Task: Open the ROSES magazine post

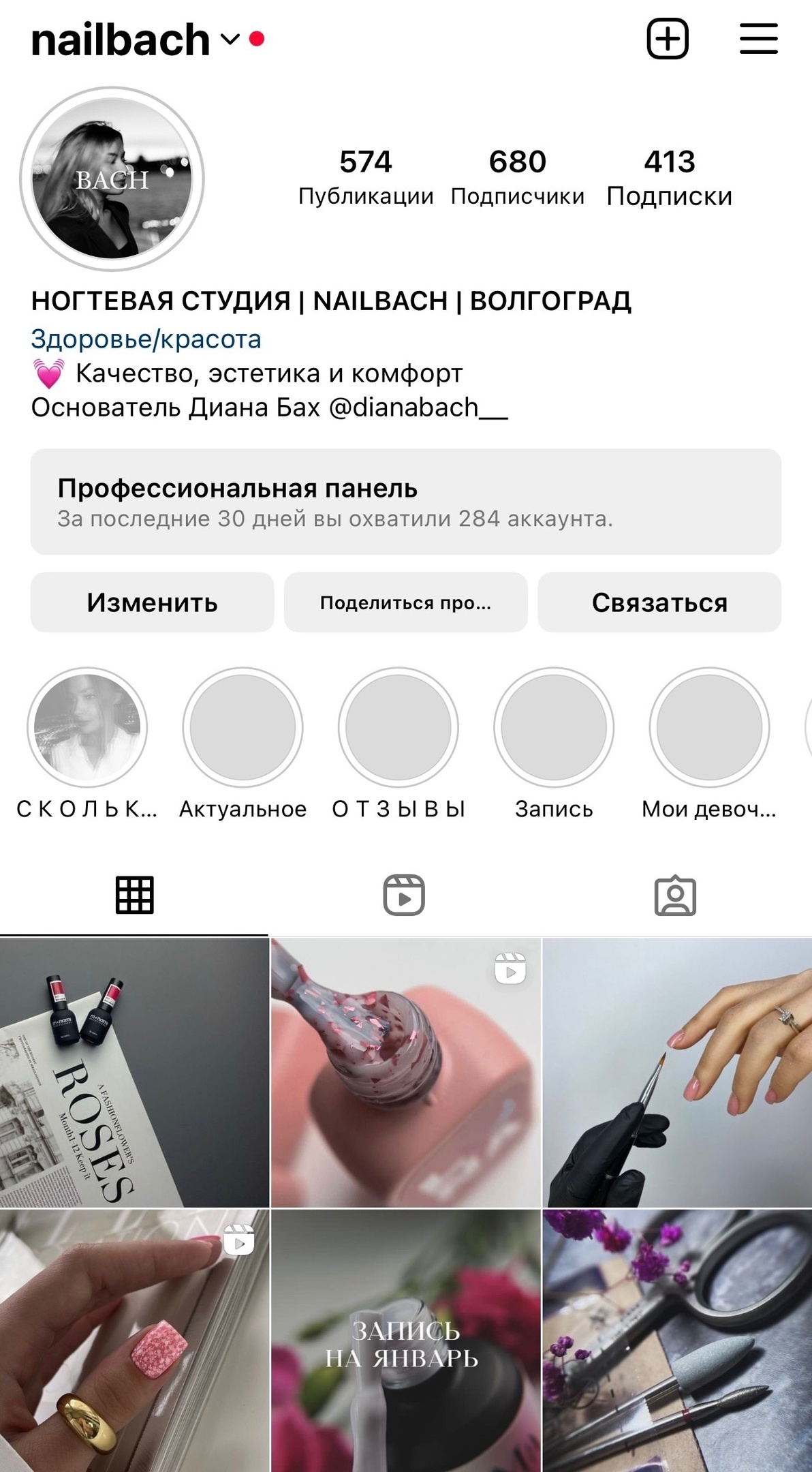Action: point(134,1073)
